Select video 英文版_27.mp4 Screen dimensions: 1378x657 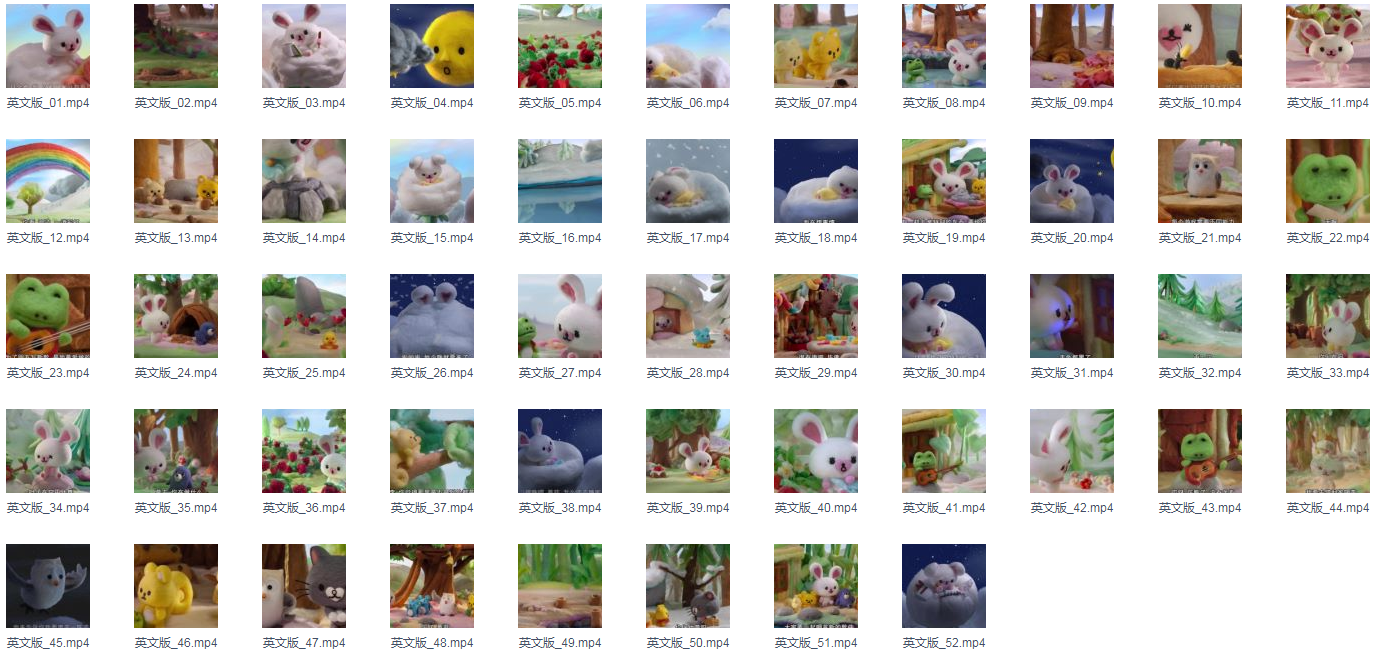pyautogui.click(x=560, y=316)
